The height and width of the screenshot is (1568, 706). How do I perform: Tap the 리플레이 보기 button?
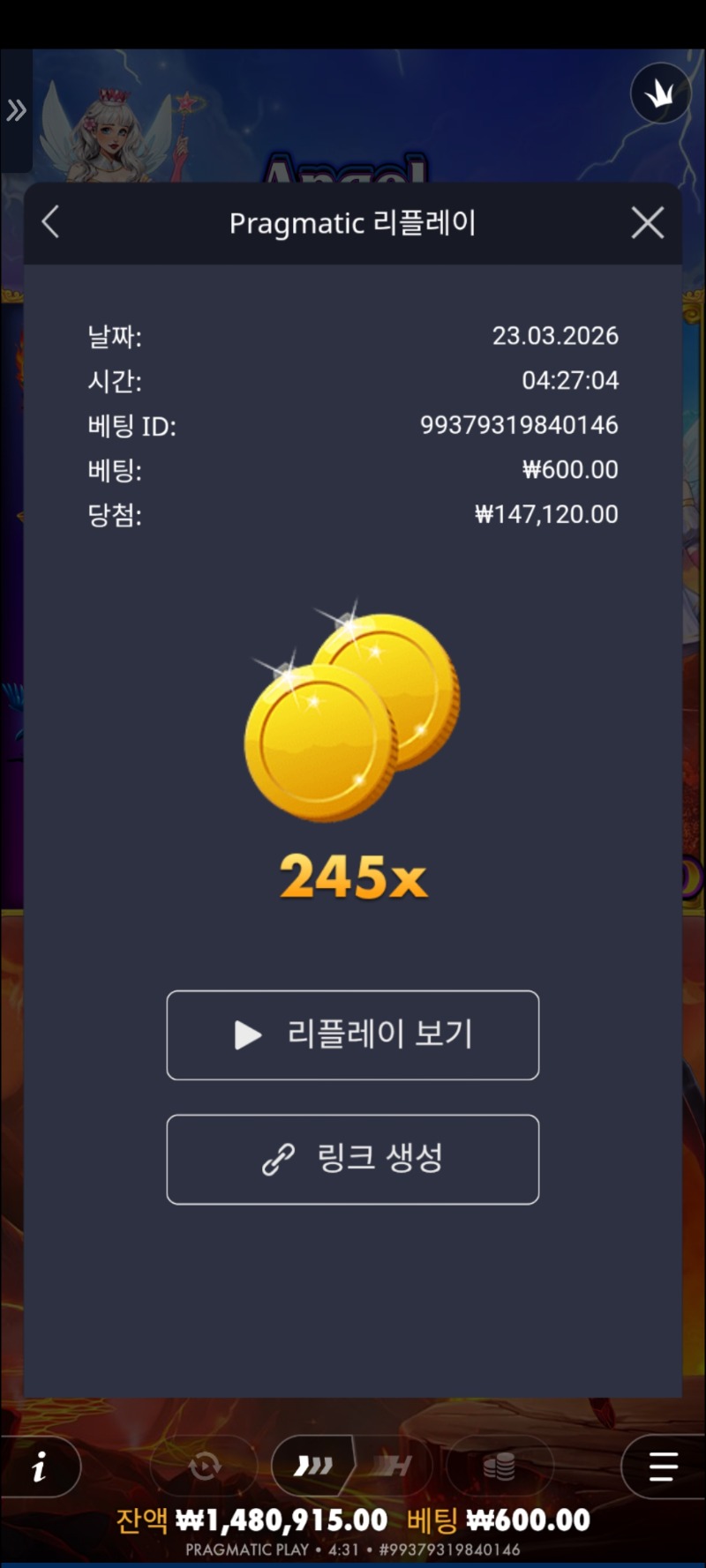353,1034
